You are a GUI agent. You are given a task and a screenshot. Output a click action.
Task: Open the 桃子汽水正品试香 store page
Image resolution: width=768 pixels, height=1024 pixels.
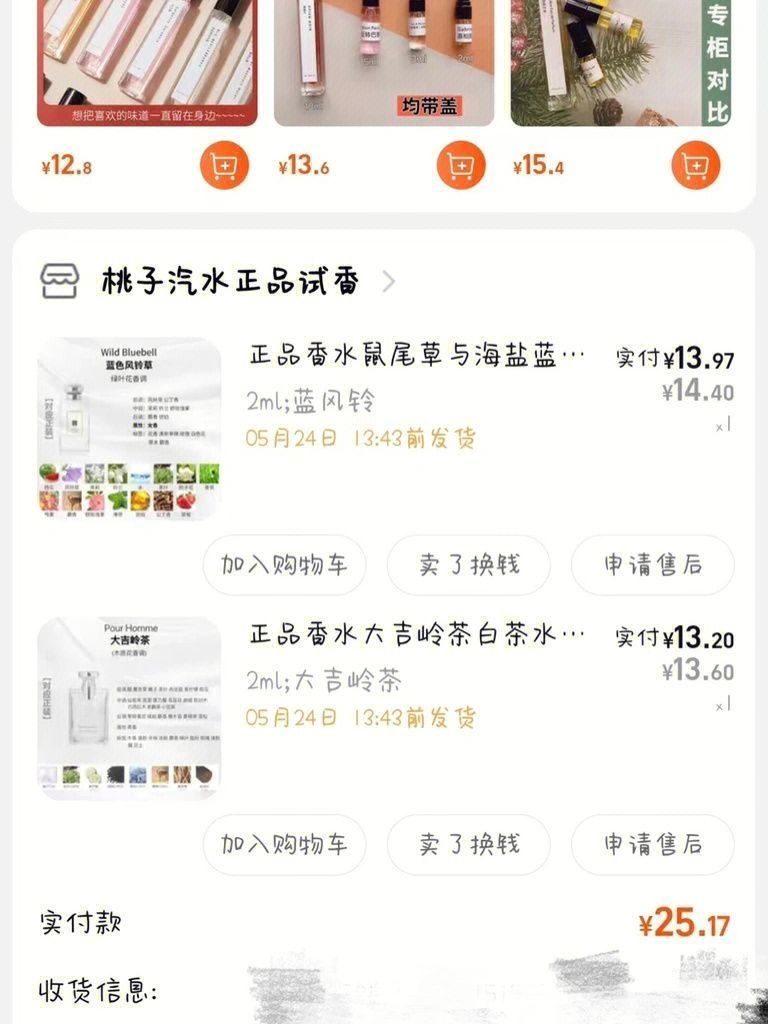pyautogui.click(x=230, y=282)
